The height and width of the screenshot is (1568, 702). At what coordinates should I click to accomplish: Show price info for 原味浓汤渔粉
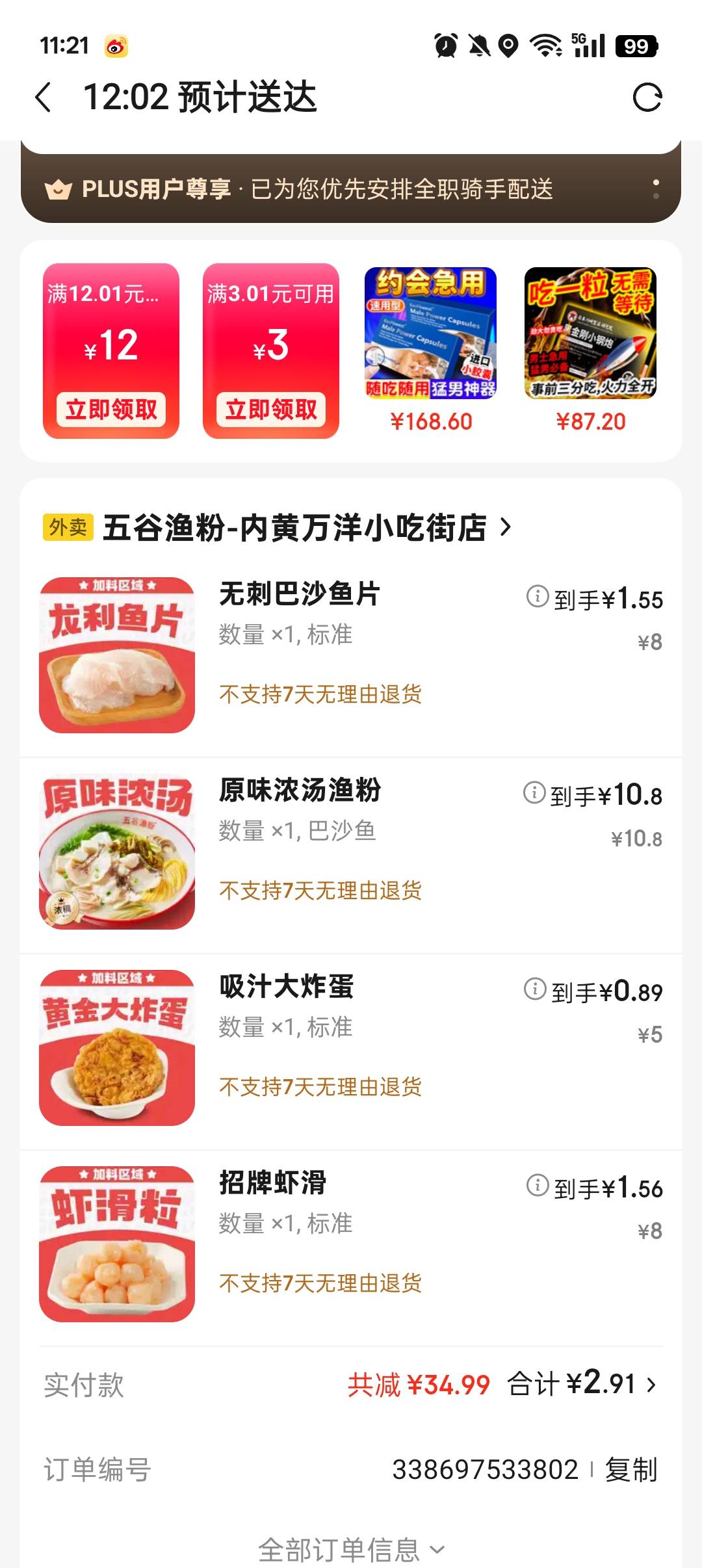(534, 792)
